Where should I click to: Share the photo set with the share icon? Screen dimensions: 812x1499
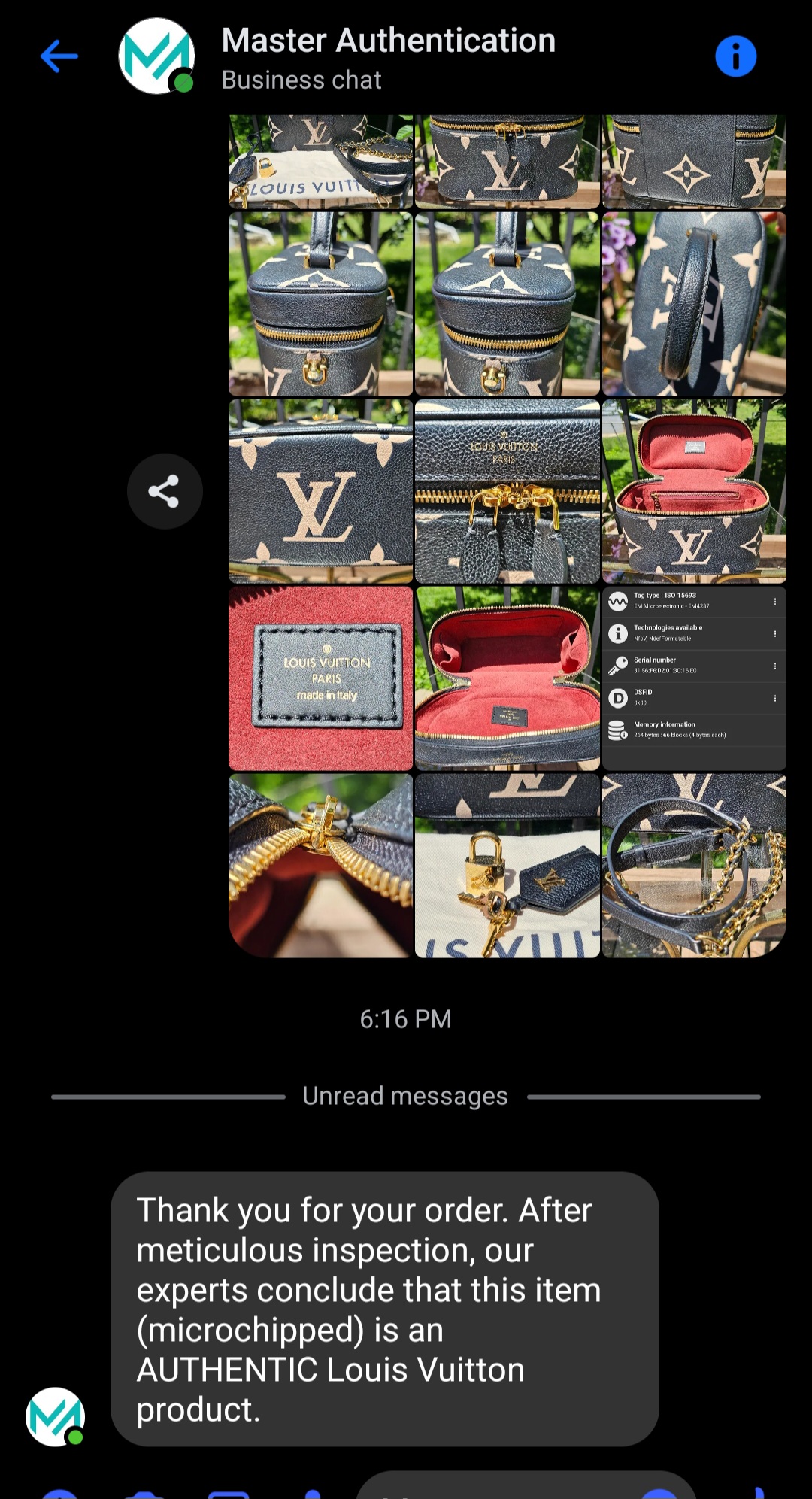point(165,491)
